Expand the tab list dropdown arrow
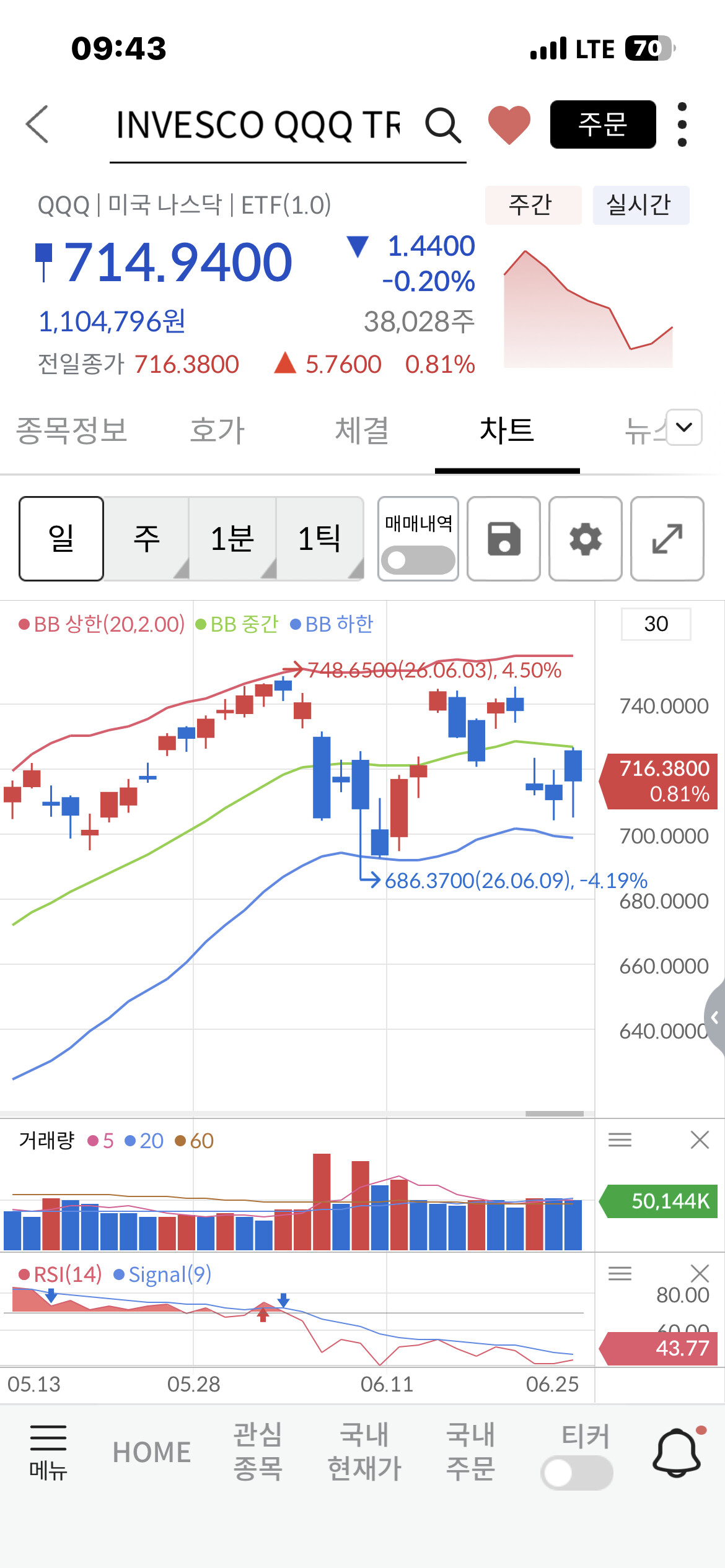725x1568 pixels. 684,427
